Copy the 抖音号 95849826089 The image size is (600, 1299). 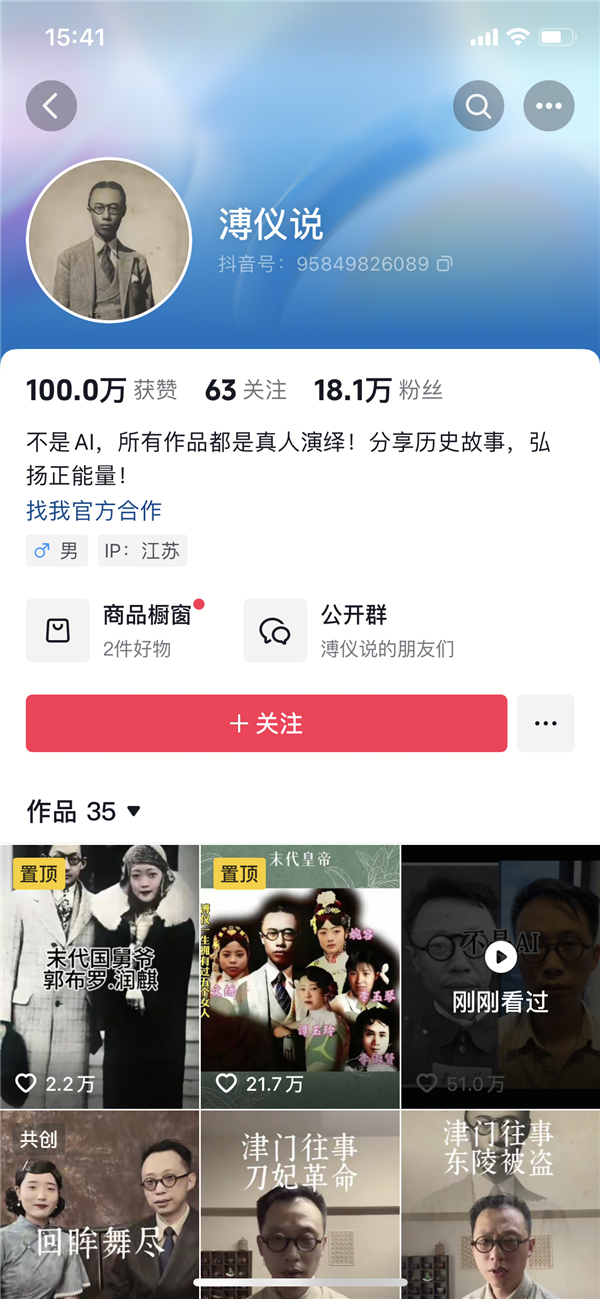(444, 264)
